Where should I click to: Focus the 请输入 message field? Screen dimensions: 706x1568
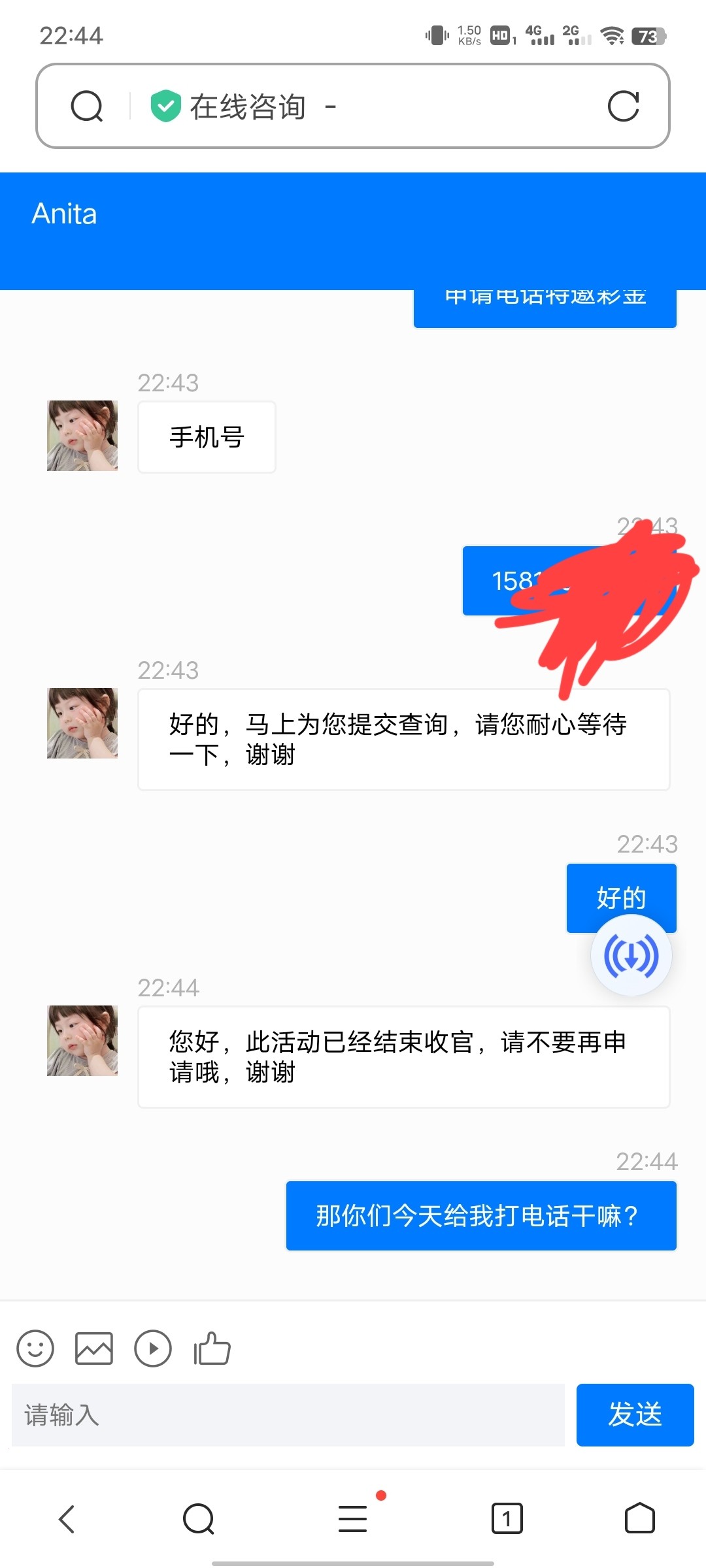coord(288,1415)
